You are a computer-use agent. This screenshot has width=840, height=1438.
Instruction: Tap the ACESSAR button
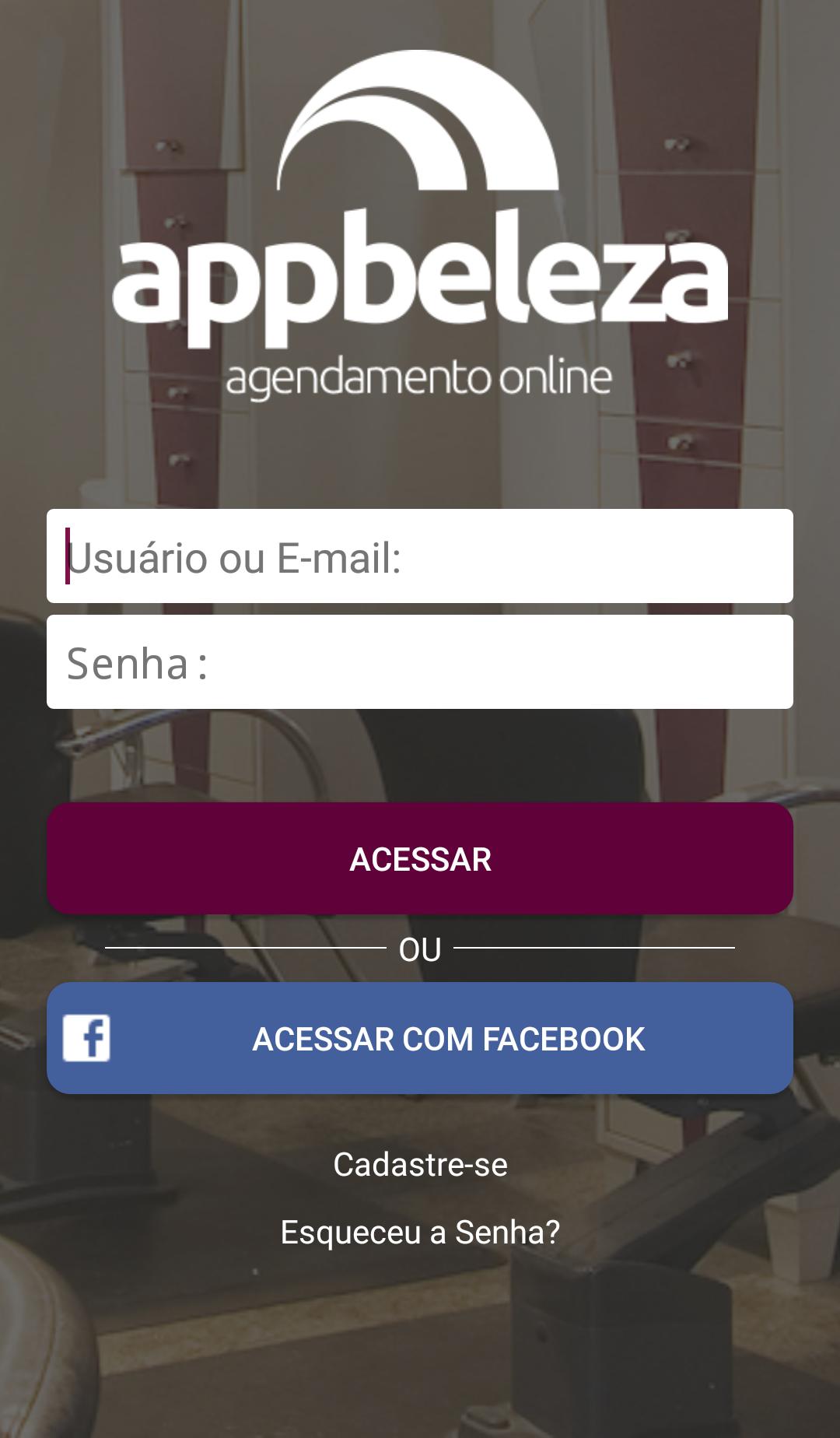[420, 859]
